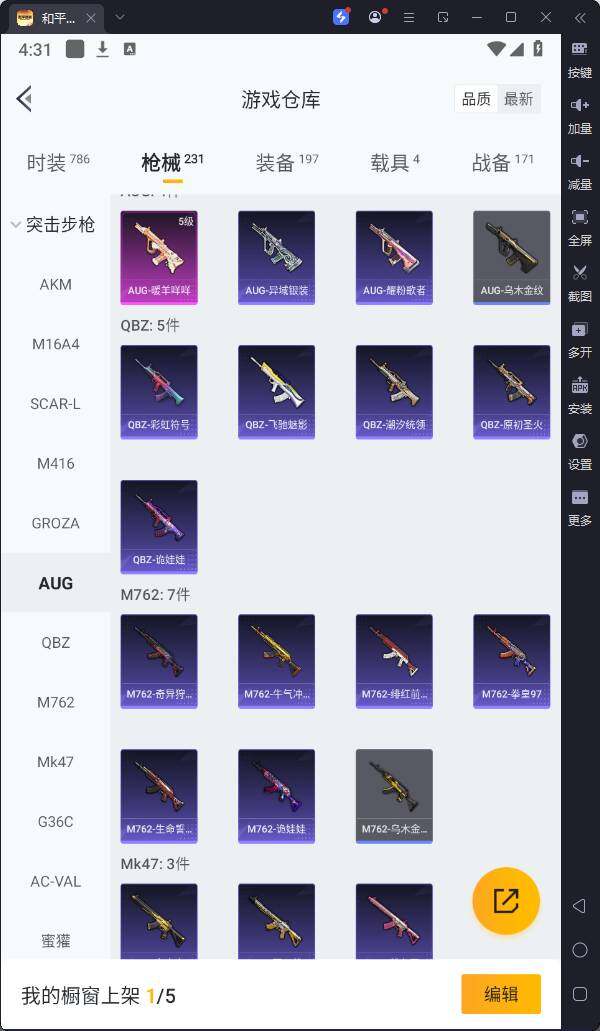View the QBZ-诡娃娃 skin

pos(159,526)
